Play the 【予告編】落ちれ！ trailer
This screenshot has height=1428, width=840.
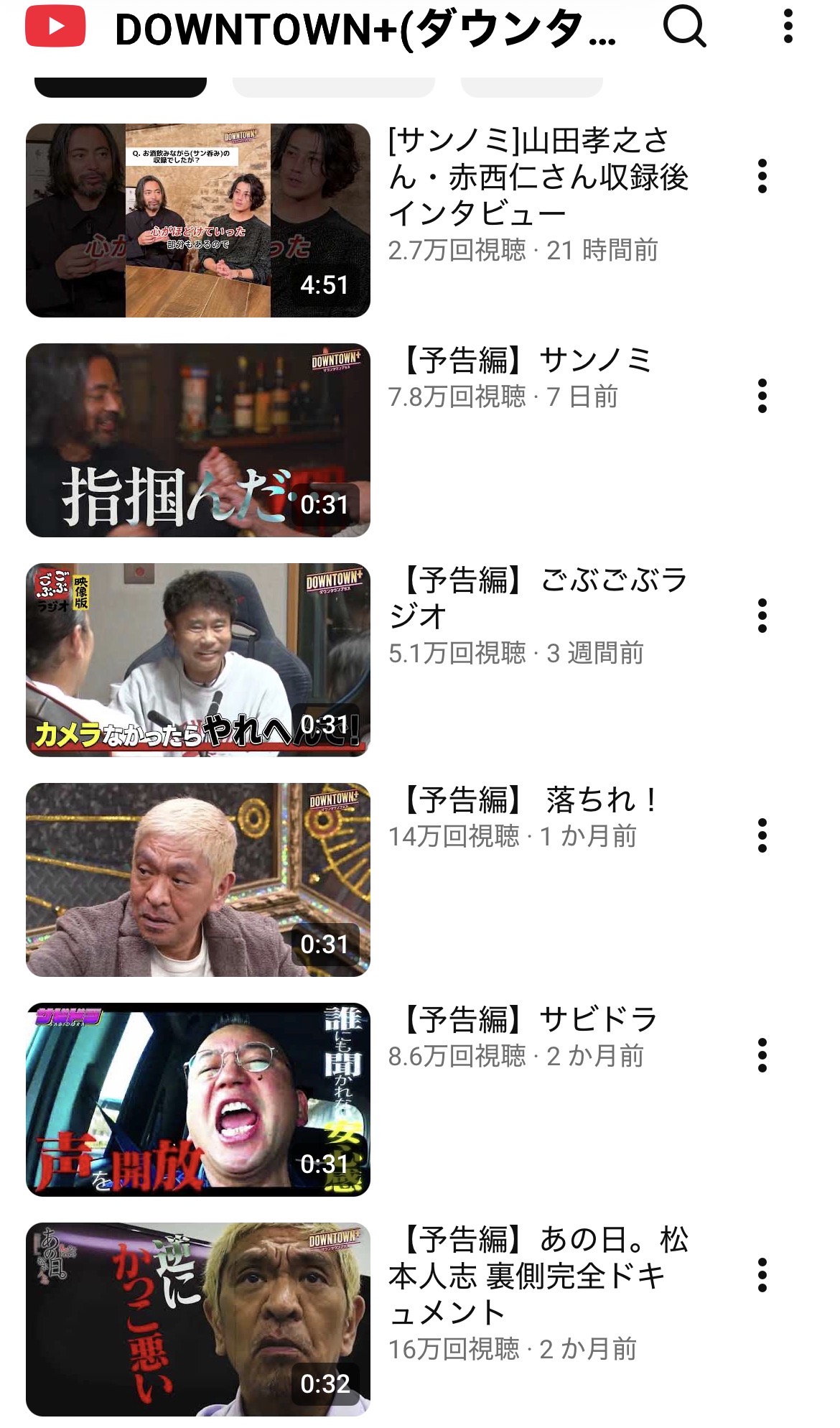[198, 880]
